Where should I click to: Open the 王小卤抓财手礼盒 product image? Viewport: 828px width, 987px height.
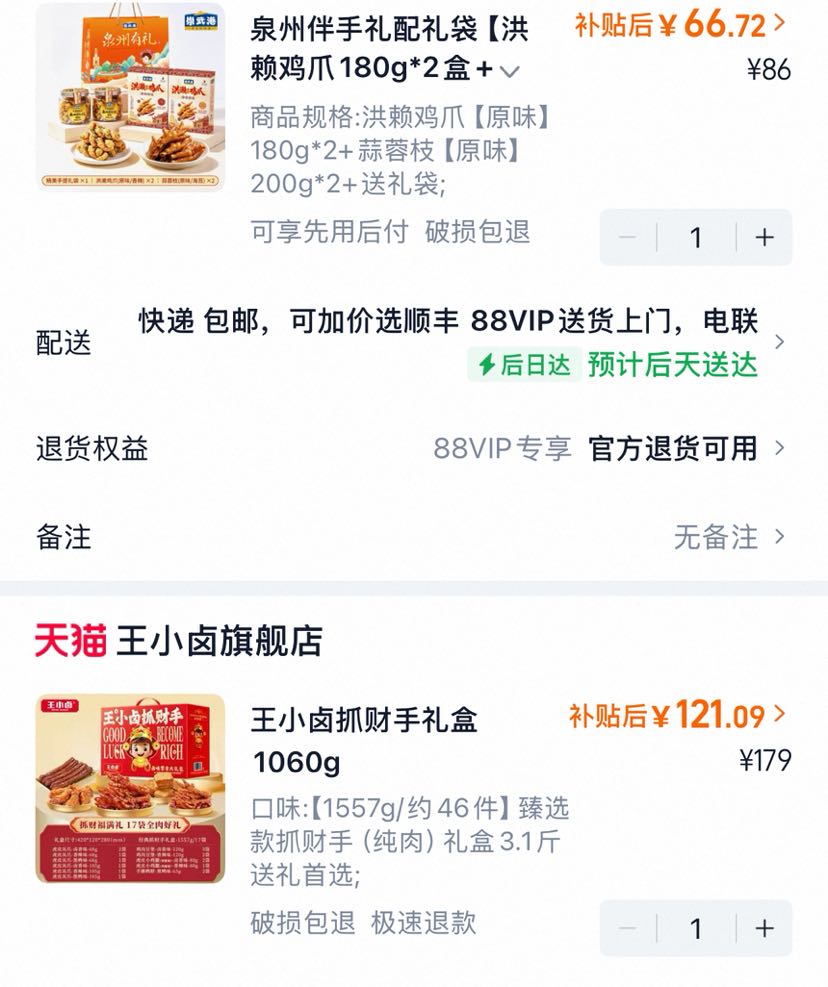130,788
